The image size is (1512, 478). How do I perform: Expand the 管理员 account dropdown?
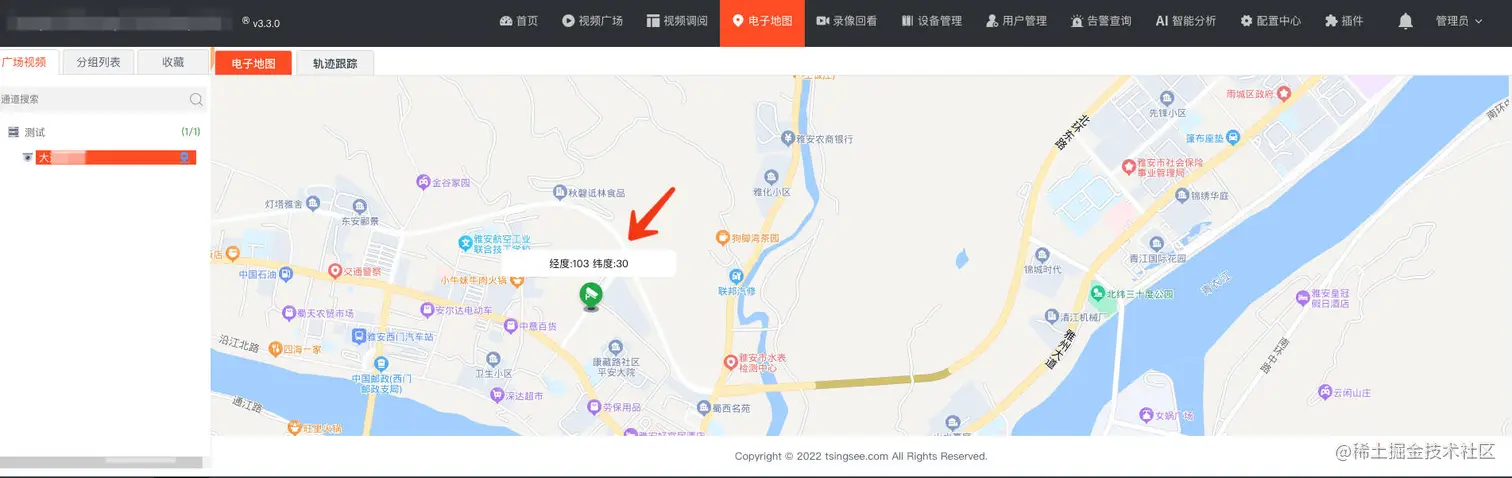point(1459,21)
